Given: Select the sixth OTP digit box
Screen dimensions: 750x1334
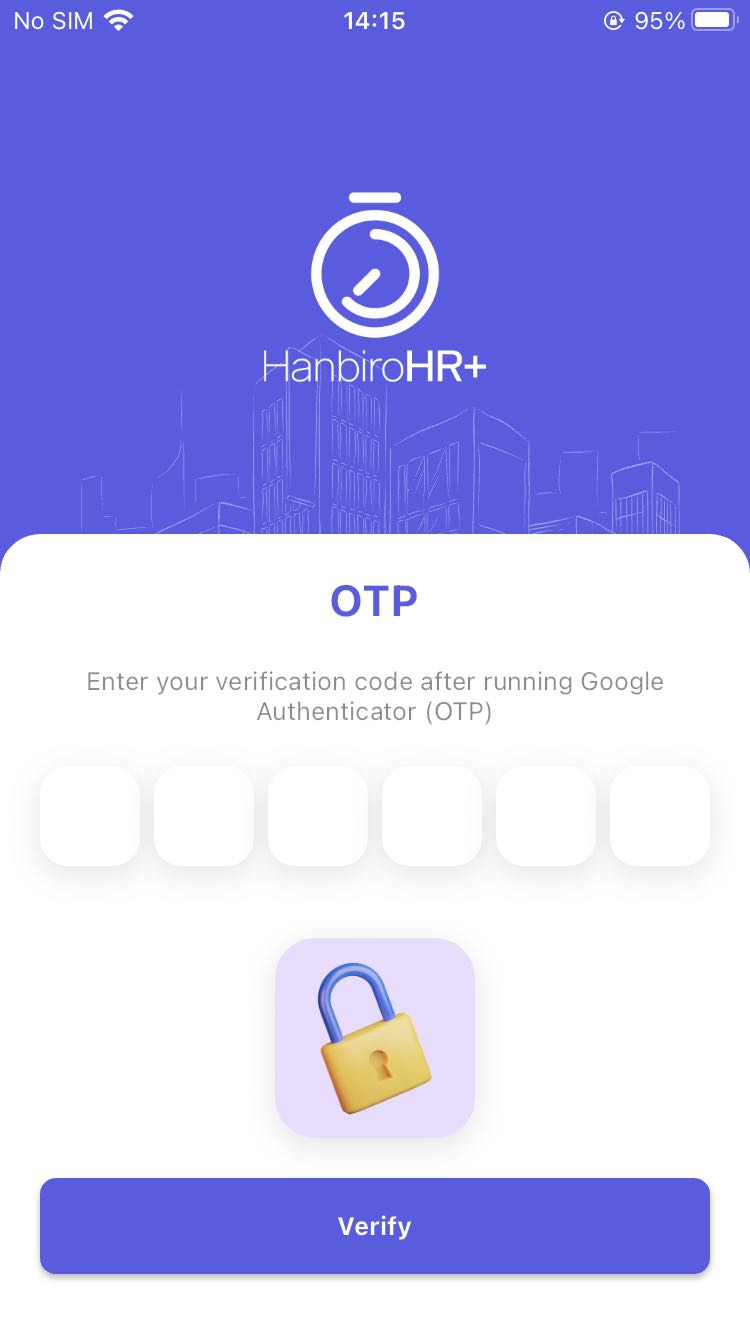Looking at the screenshot, I should (660, 816).
